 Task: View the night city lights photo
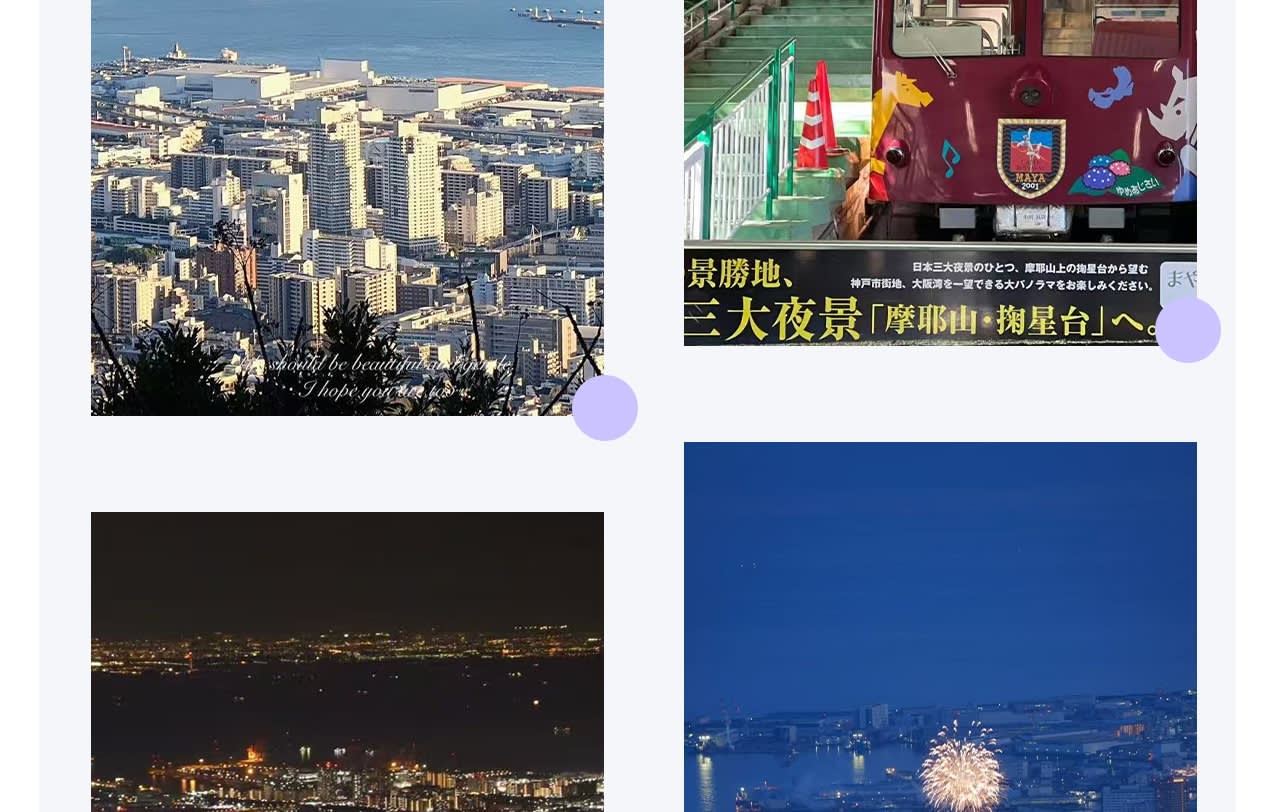tap(347, 662)
